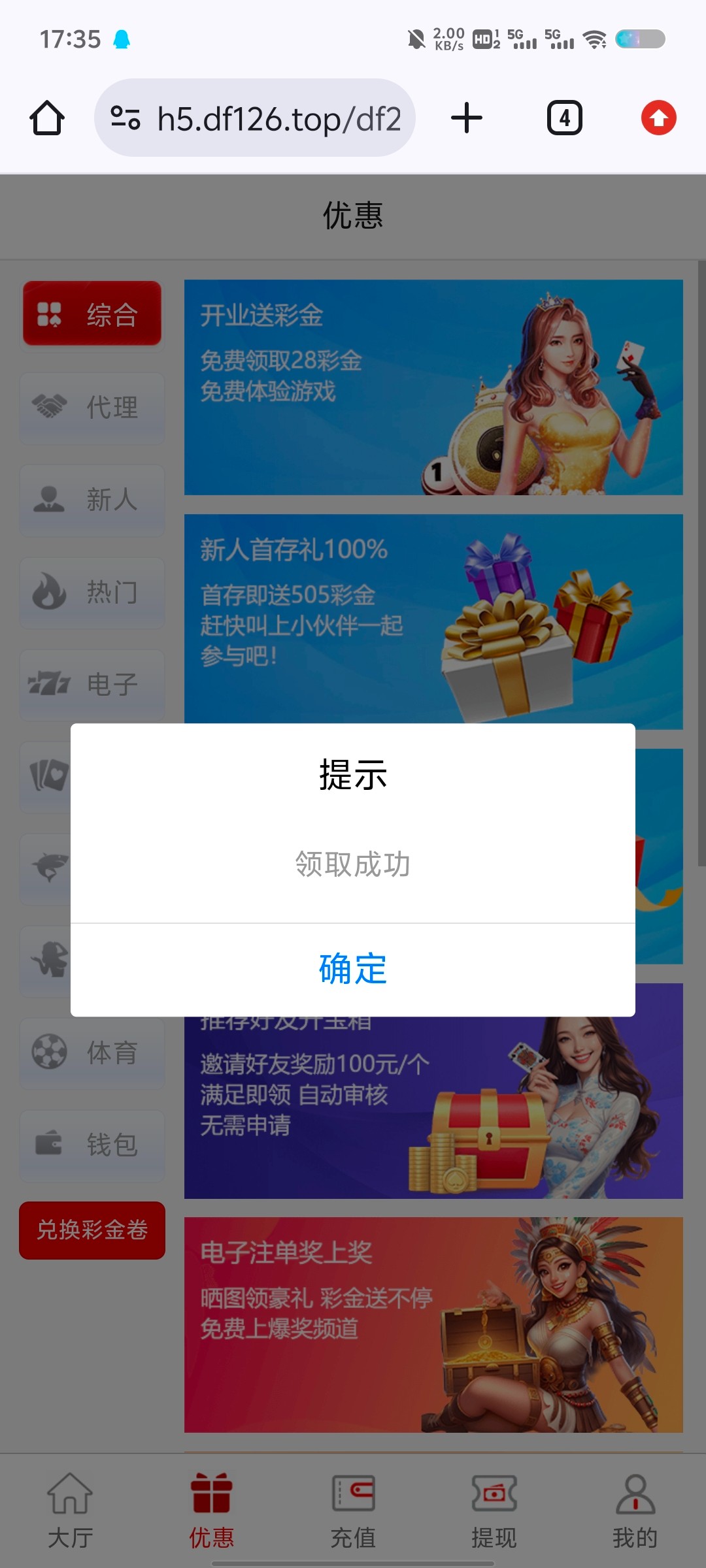Open a new browser tab
Screen dimensions: 706x1568
[x=467, y=118]
